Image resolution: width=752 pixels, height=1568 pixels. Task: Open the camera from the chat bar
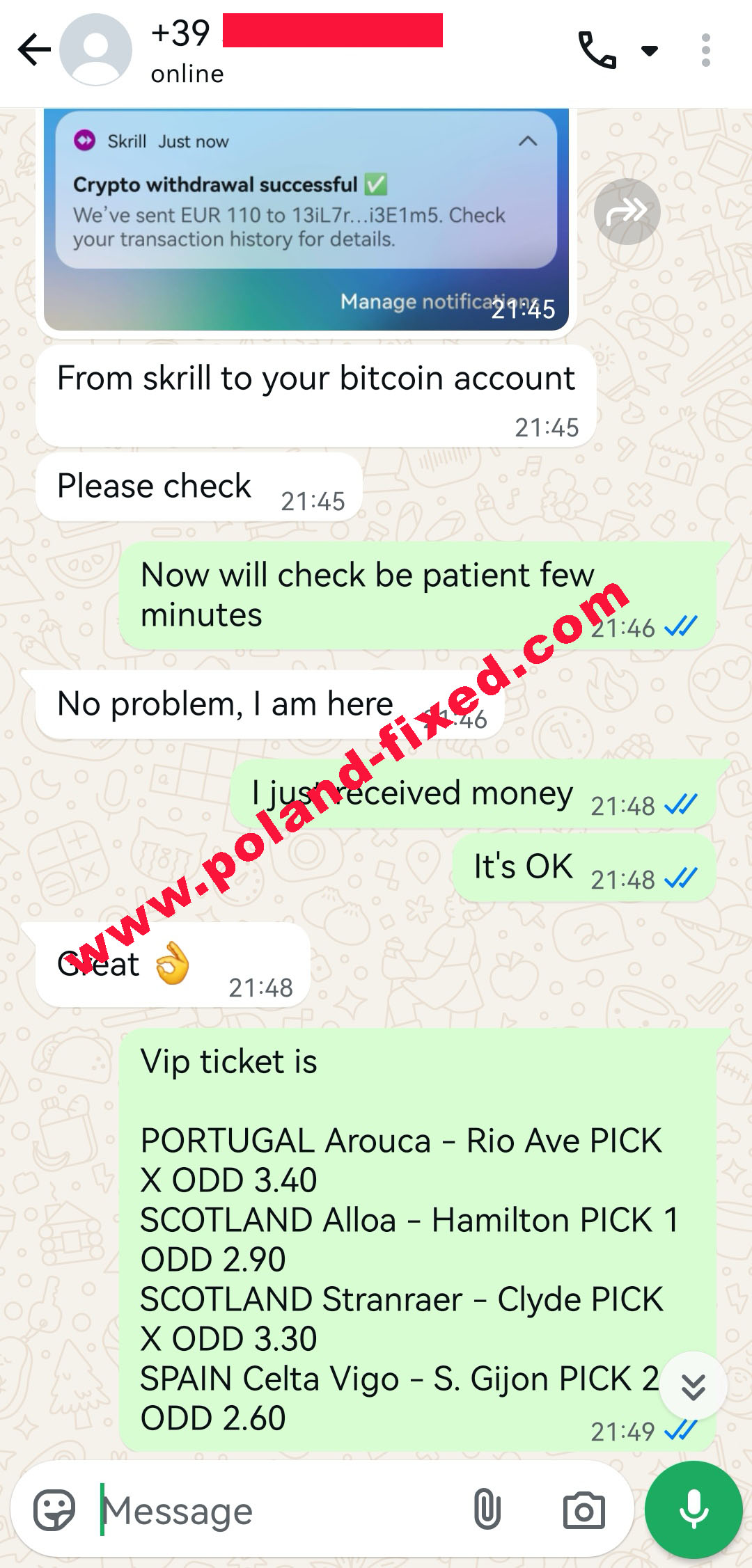(x=583, y=1510)
